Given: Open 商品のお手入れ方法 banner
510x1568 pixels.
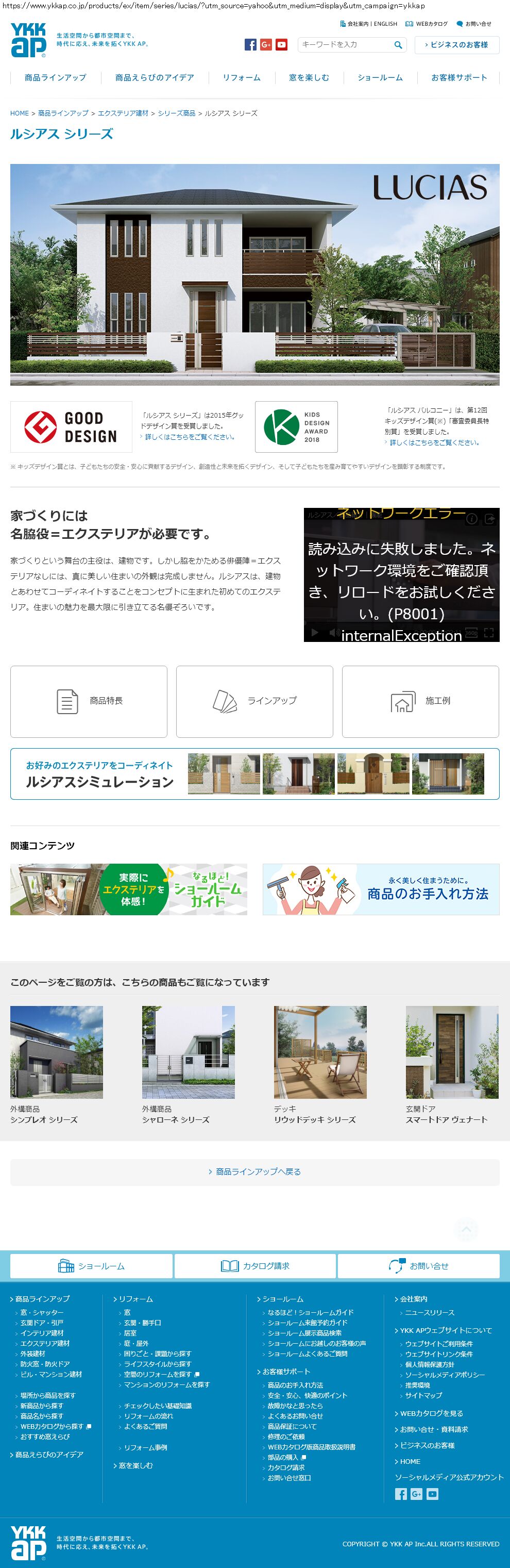Looking at the screenshot, I should 381,889.
